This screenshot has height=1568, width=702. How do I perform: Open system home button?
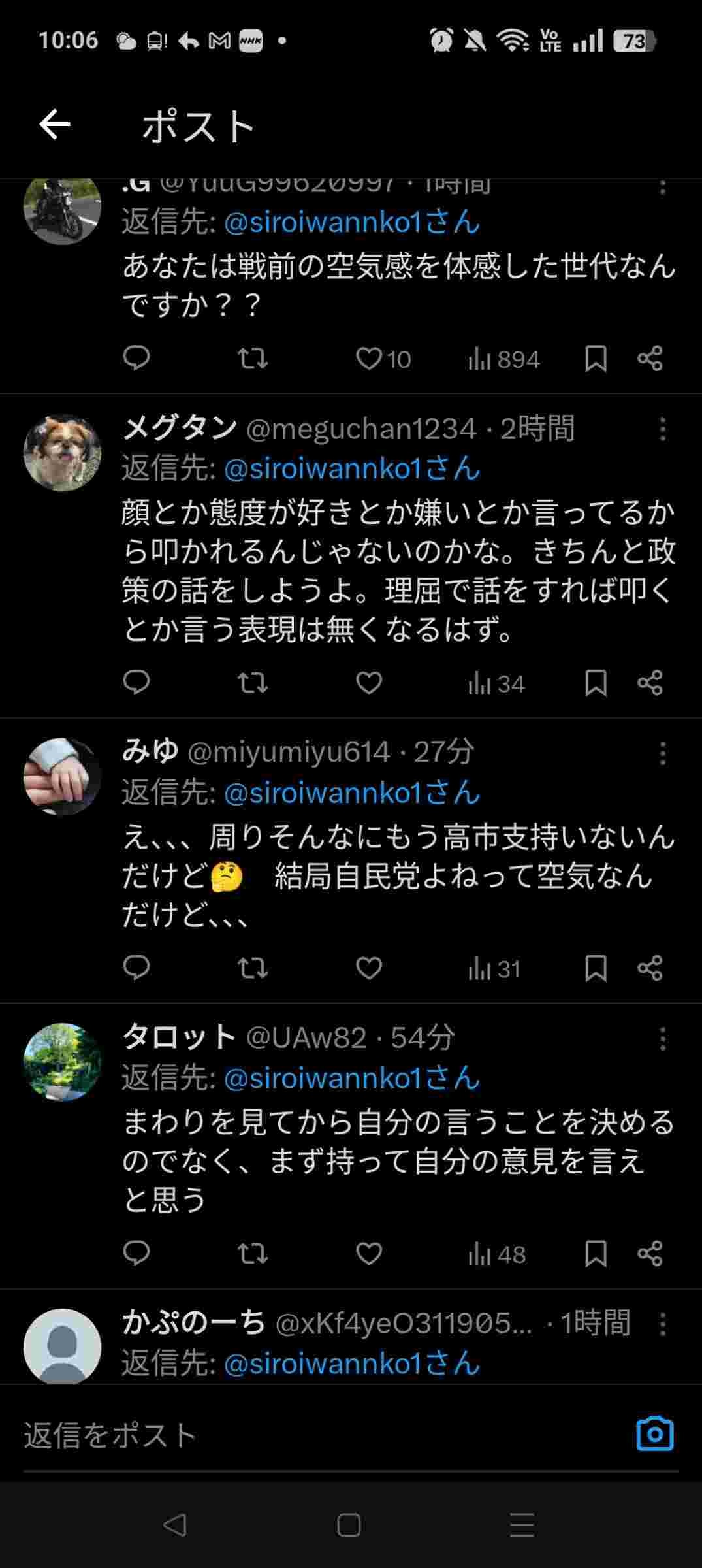pyautogui.click(x=349, y=1526)
